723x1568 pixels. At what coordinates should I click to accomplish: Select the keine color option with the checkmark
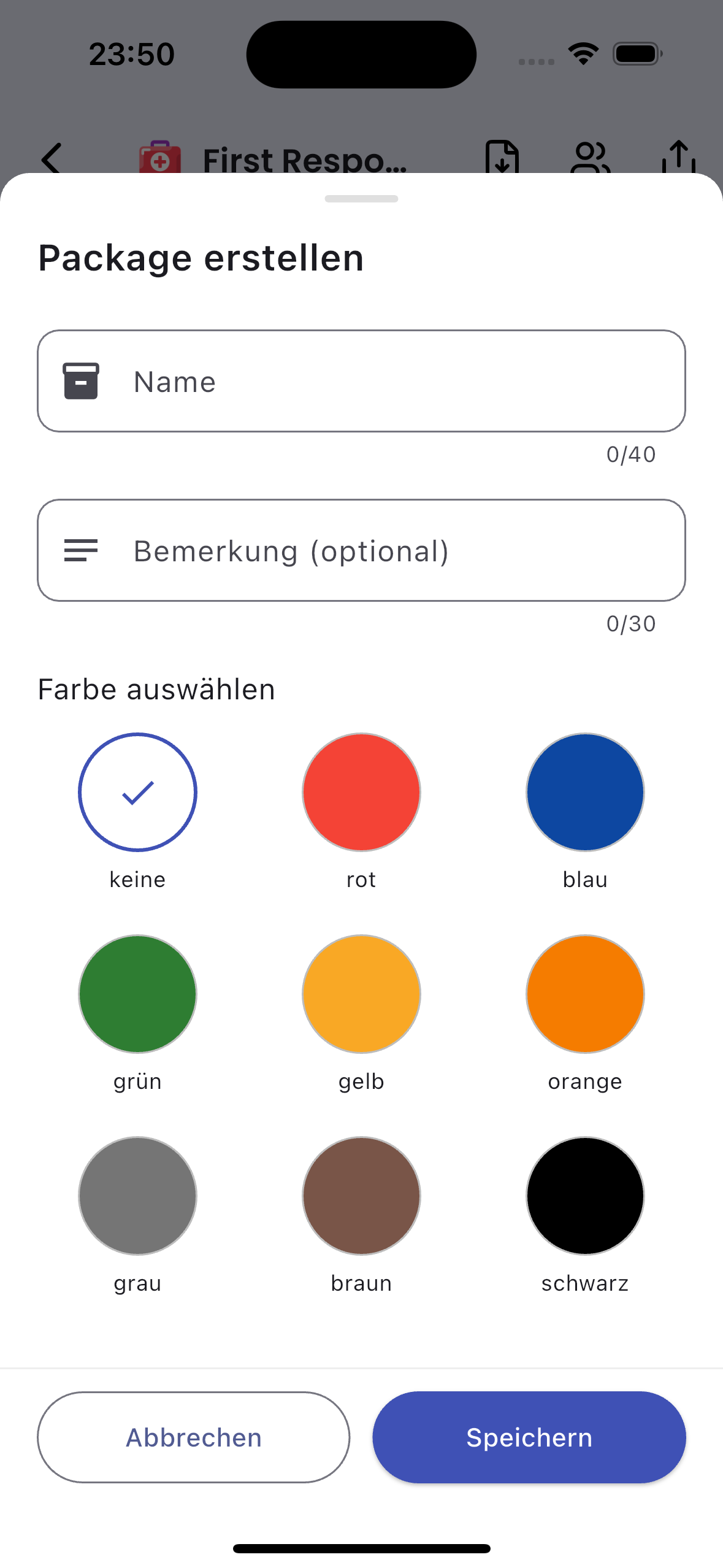point(137,792)
